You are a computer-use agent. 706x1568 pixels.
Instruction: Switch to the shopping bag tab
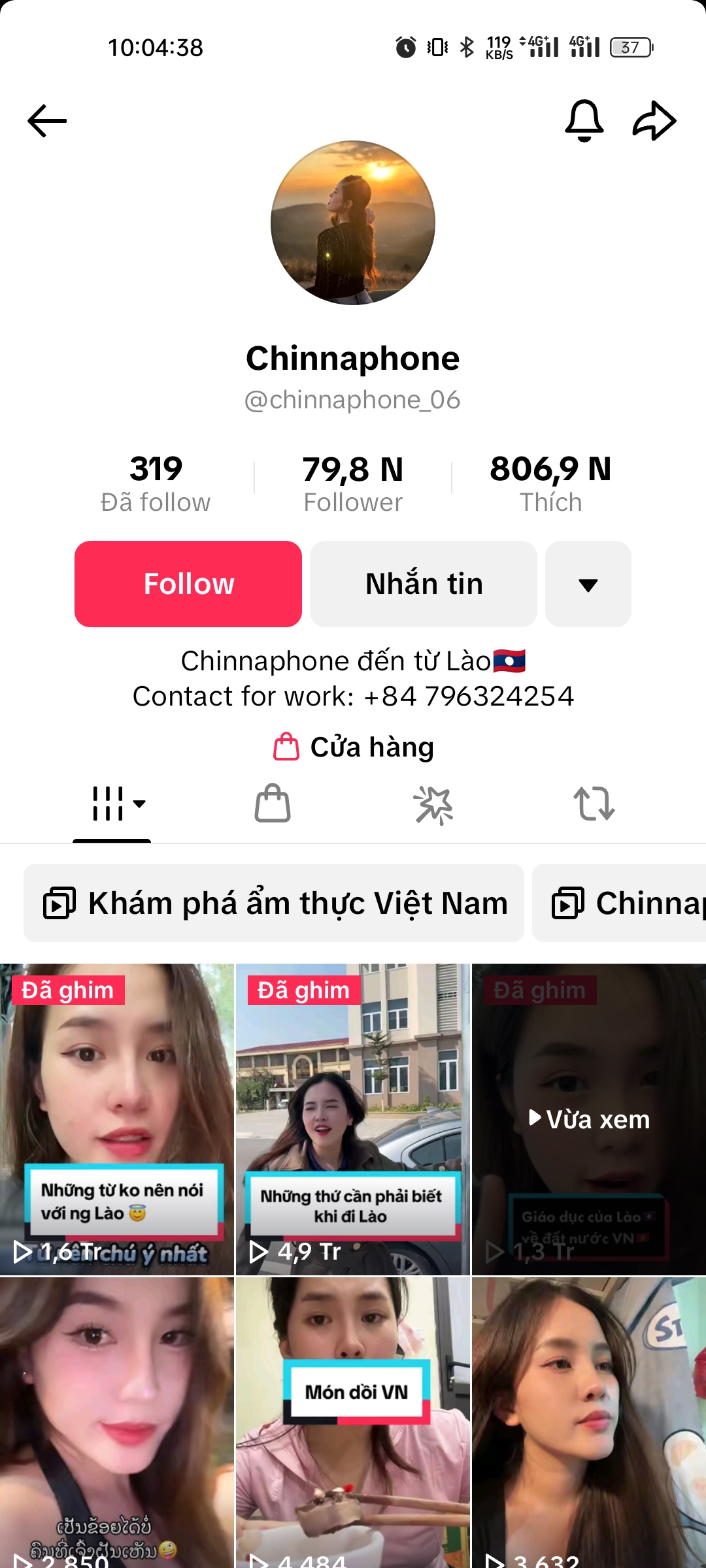pyautogui.click(x=273, y=804)
